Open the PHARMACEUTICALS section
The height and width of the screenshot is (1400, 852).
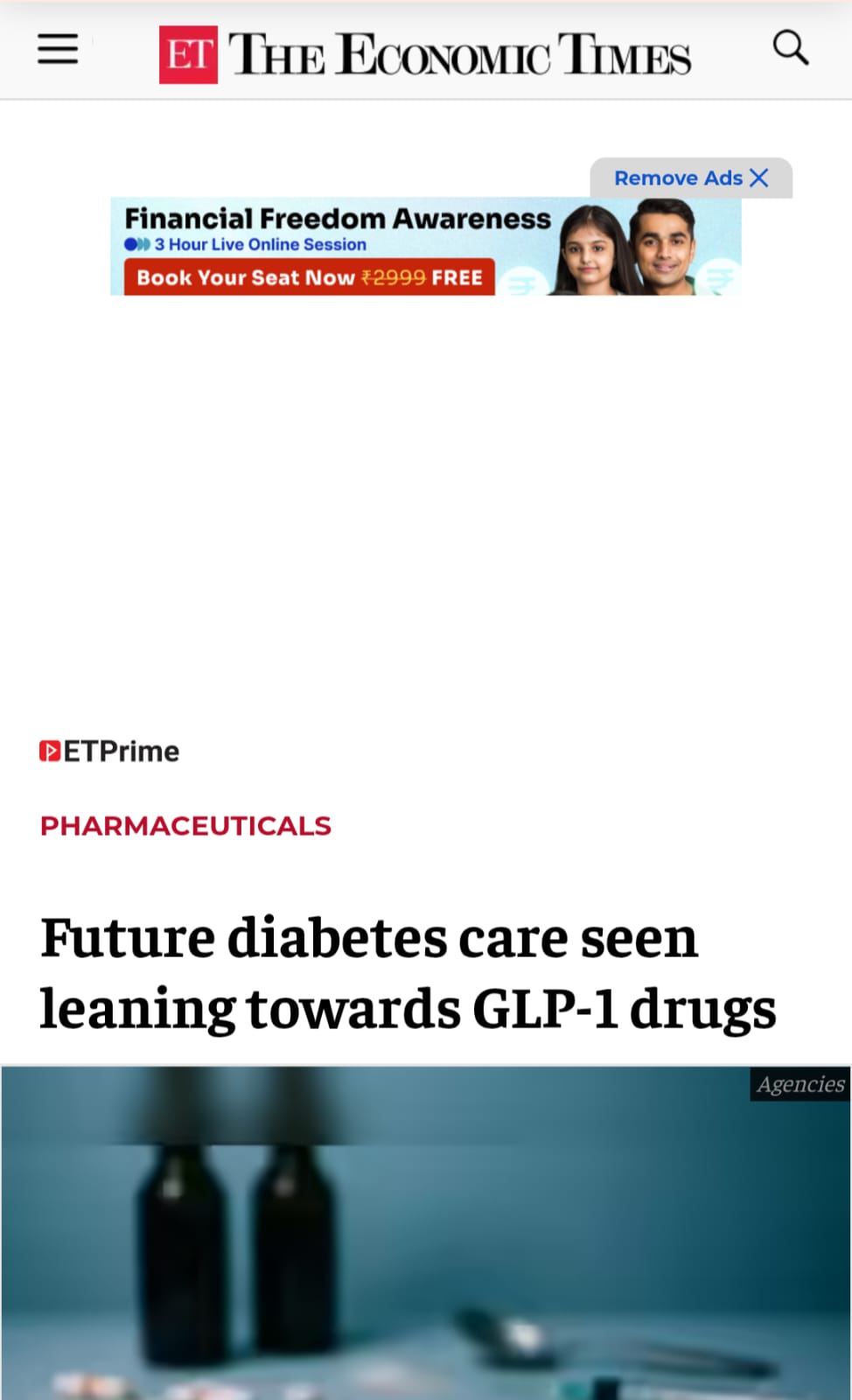click(185, 825)
